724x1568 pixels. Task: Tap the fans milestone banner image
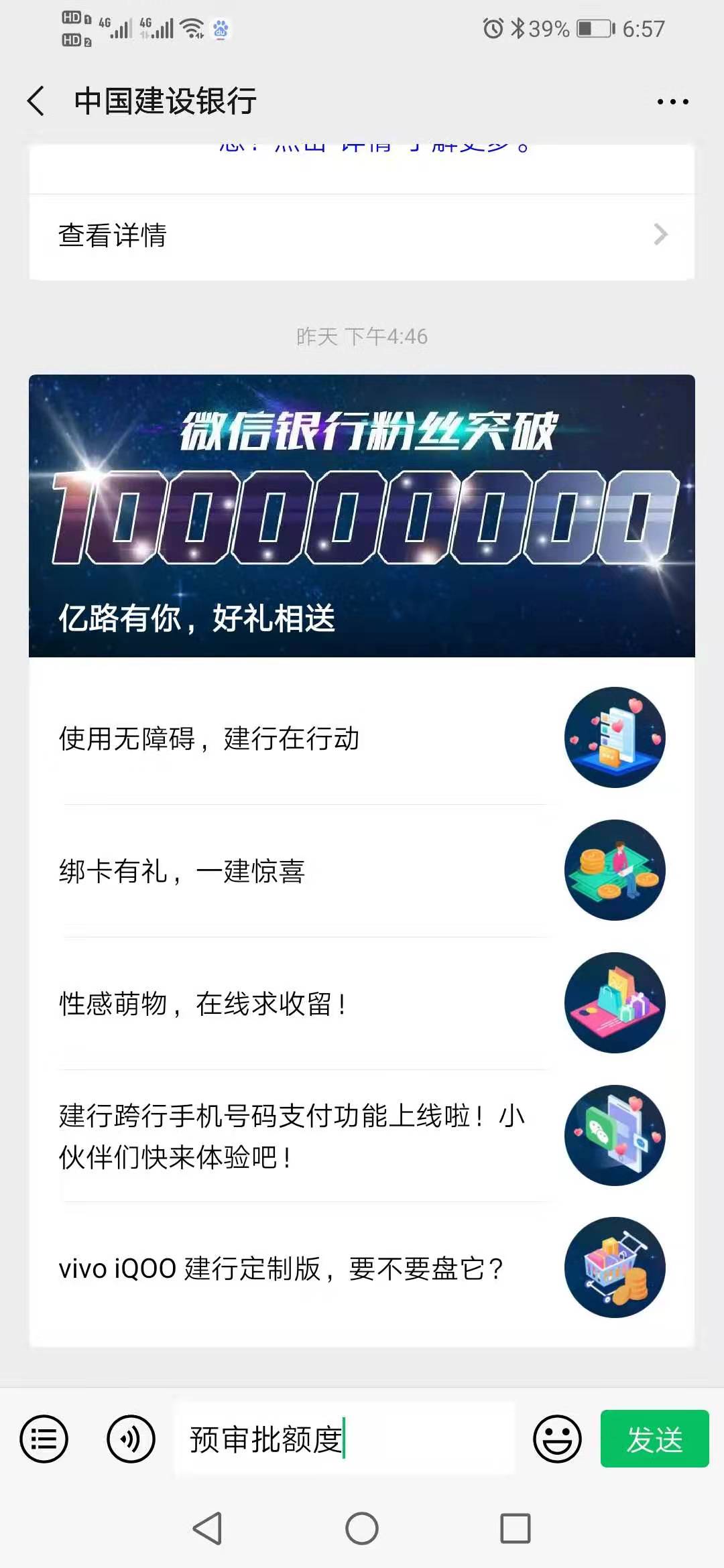click(362, 516)
